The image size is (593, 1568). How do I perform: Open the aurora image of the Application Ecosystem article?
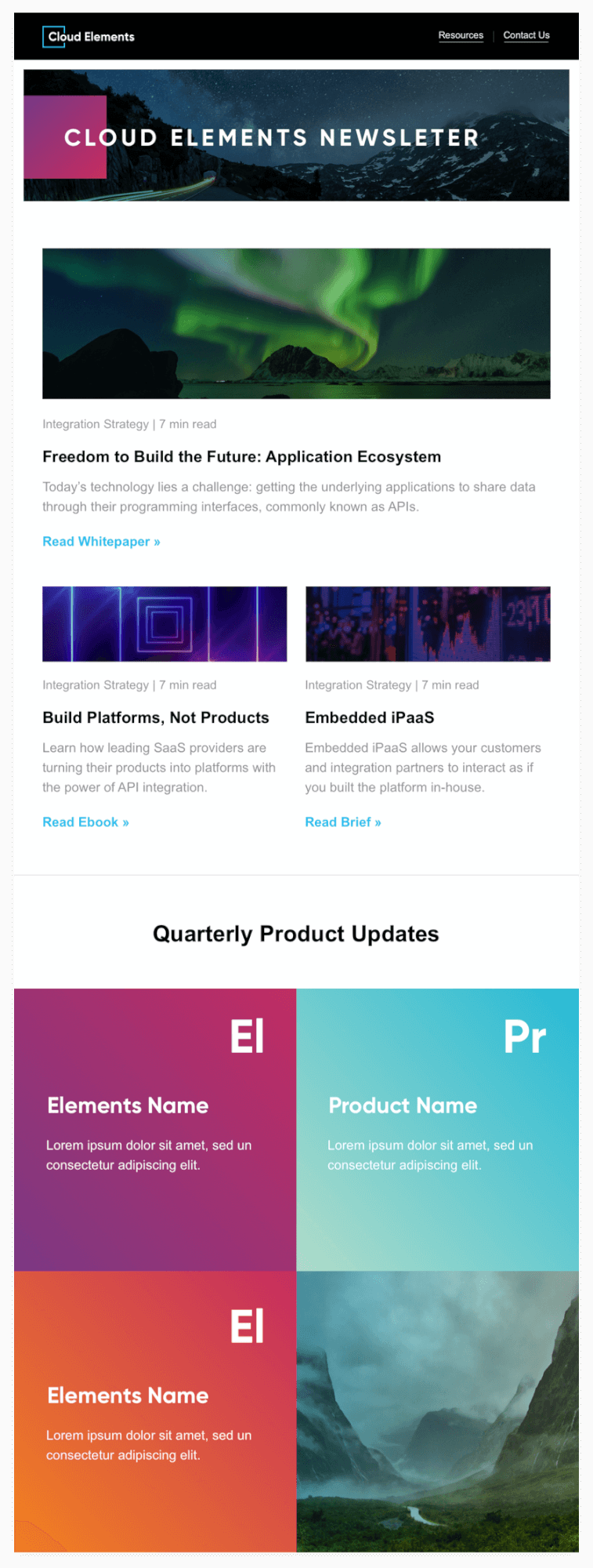[x=296, y=324]
